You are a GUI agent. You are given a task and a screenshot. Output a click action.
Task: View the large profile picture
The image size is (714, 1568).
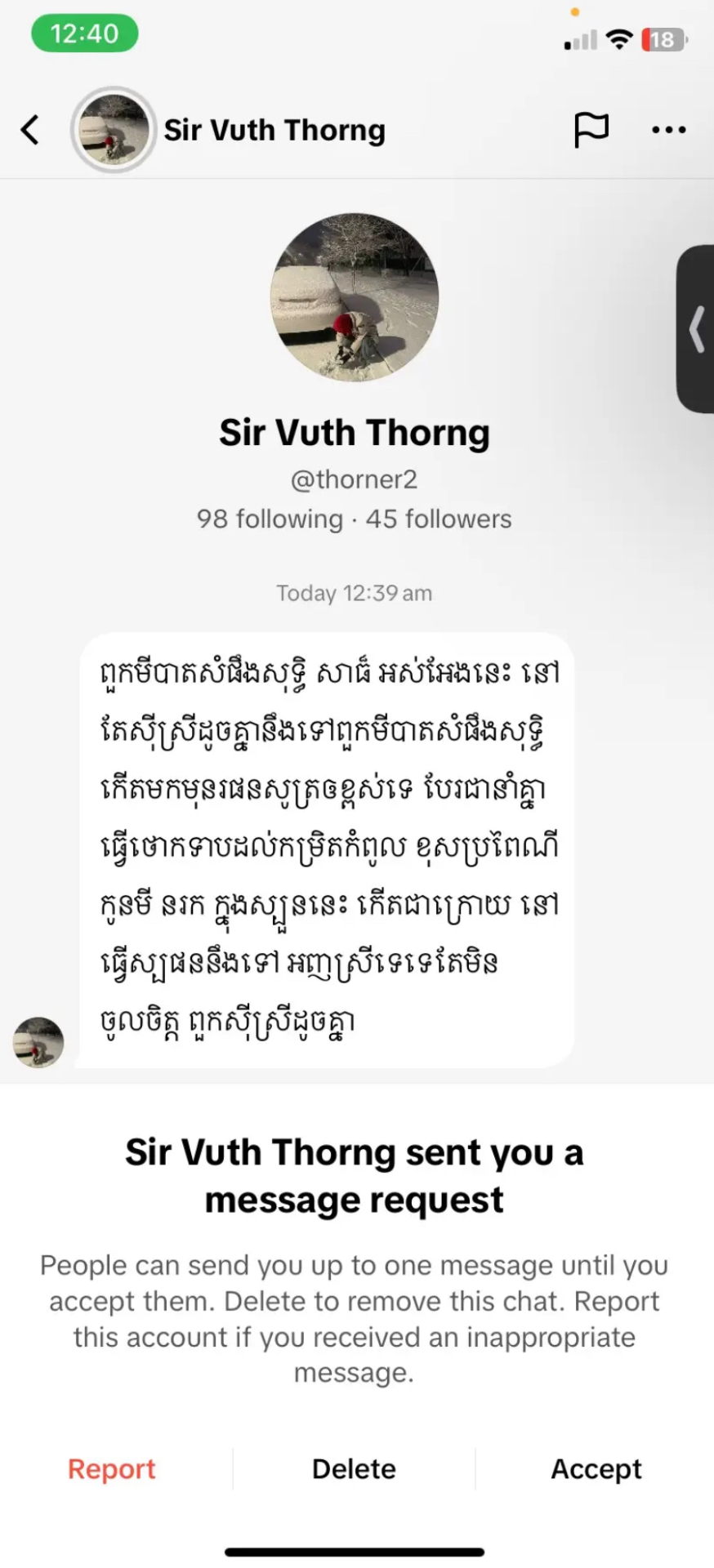(355, 297)
